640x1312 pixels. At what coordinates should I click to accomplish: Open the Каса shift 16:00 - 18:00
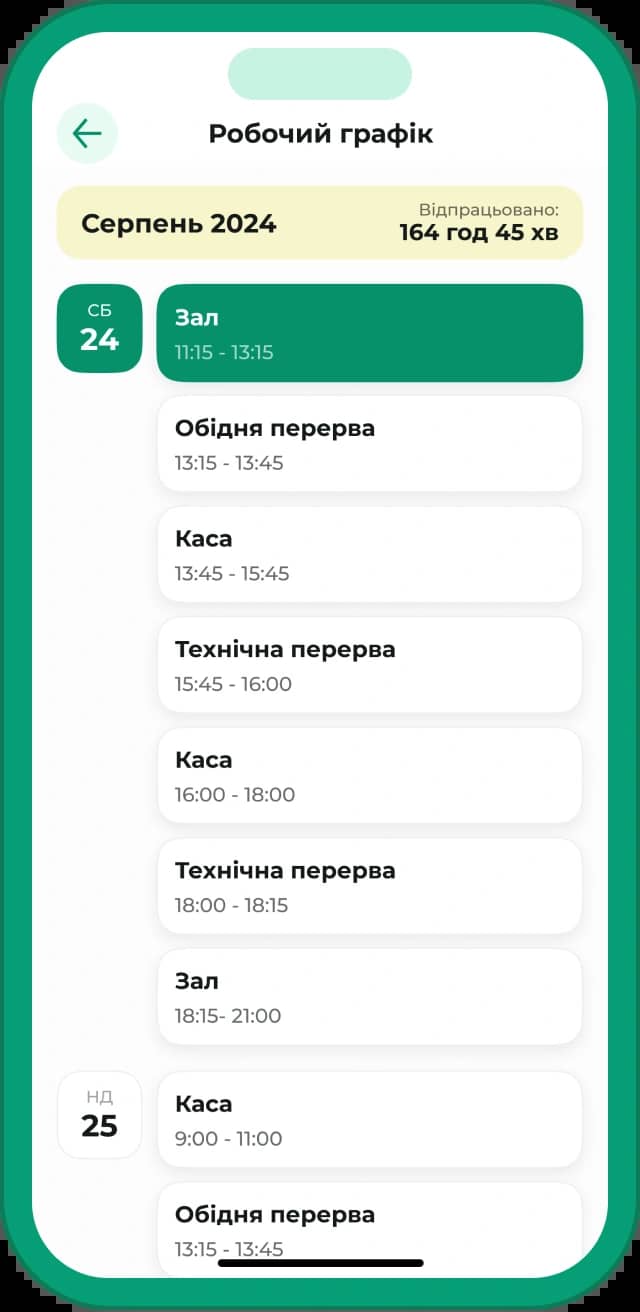coord(370,775)
